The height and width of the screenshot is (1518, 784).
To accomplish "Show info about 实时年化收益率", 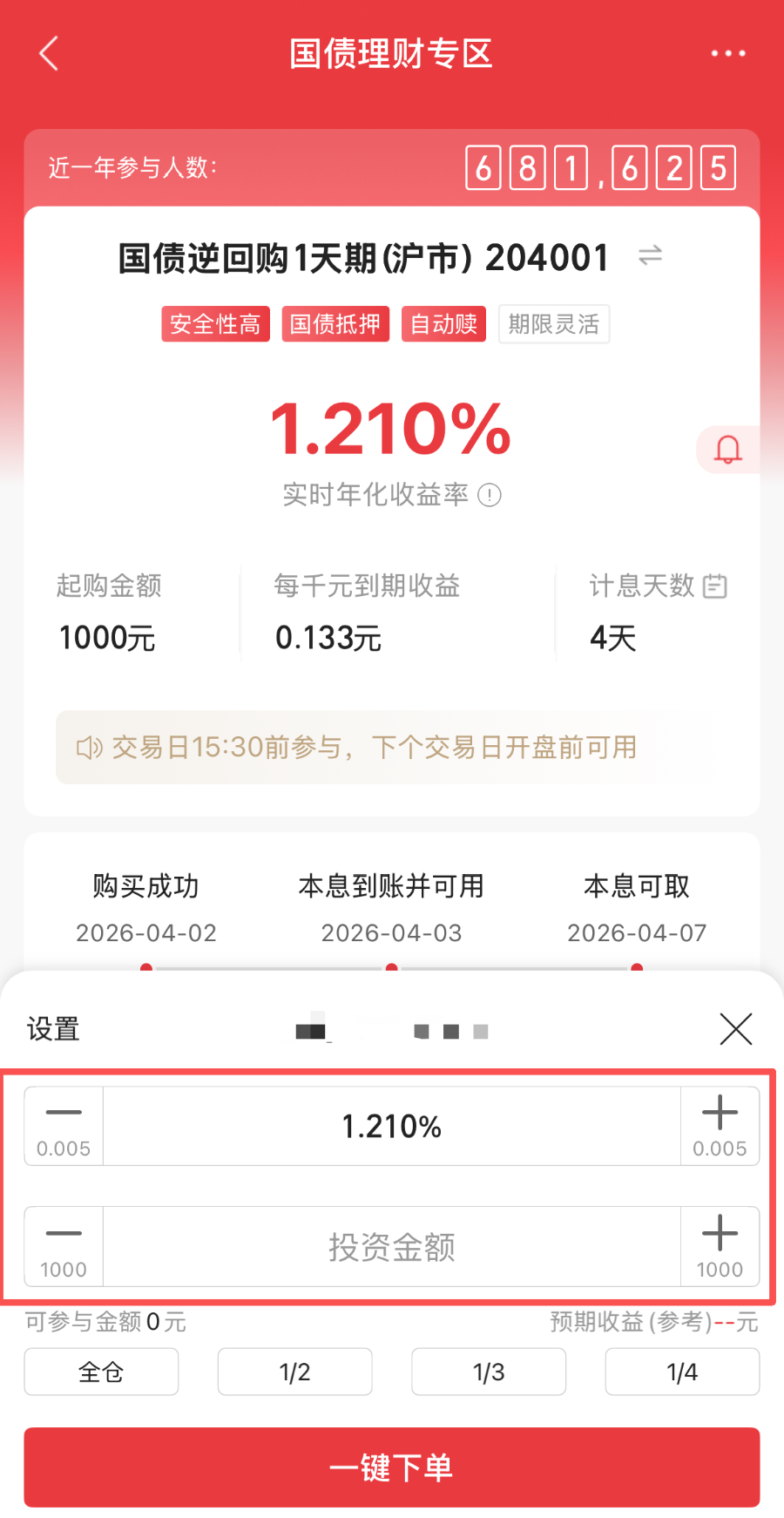I will [x=490, y=496].
